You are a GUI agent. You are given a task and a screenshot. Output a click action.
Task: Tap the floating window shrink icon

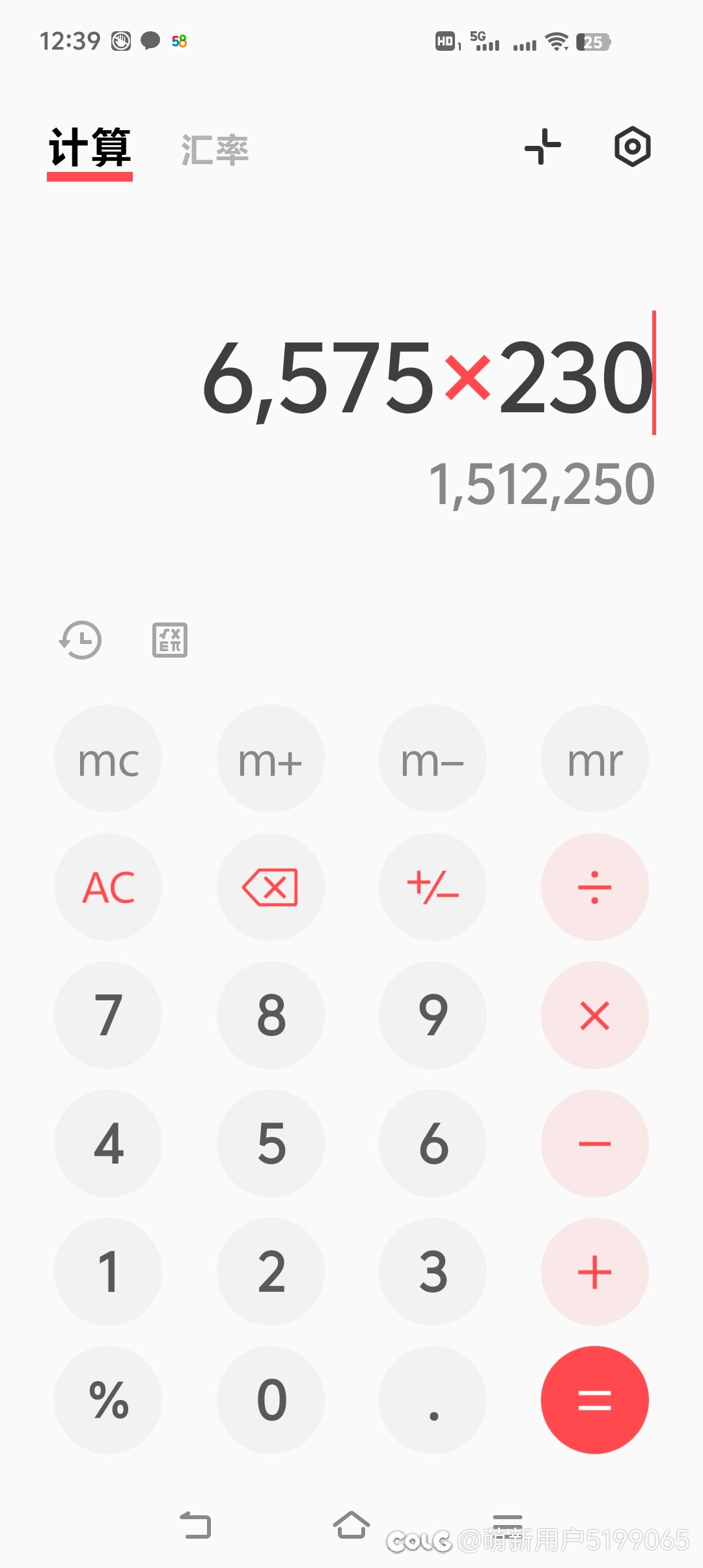[543, 147]
